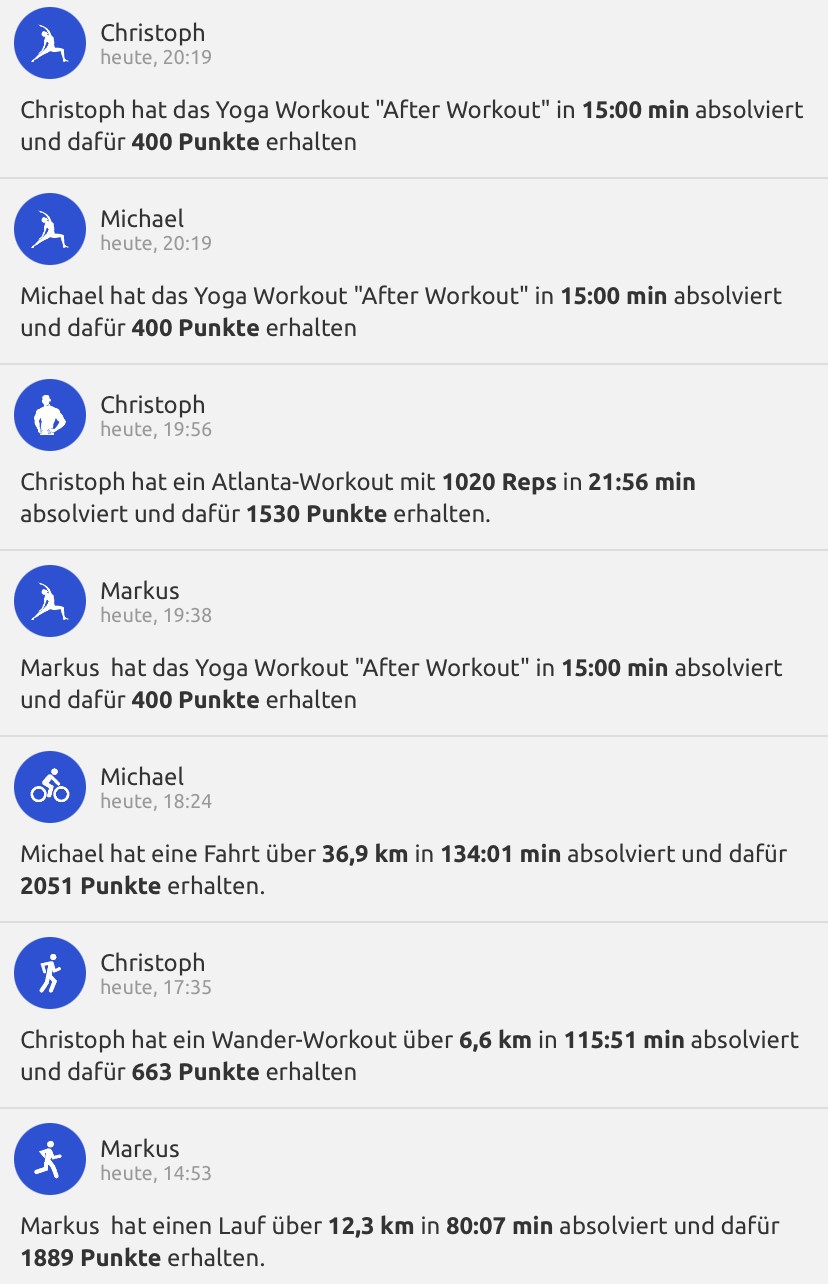Click the timestamp heute, 14:53 on Markus' run

pos(155,1173)
